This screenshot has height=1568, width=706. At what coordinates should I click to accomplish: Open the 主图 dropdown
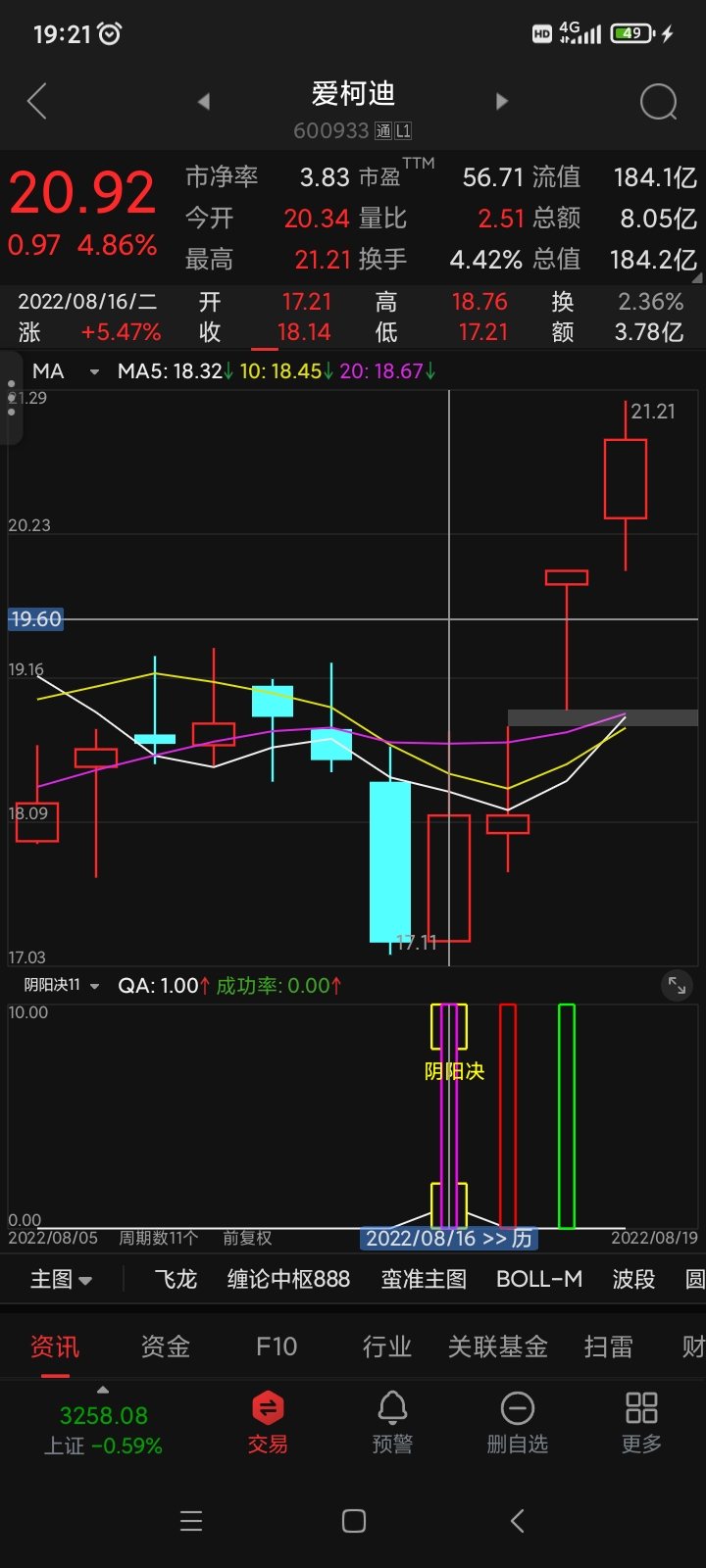point(61,1279)
